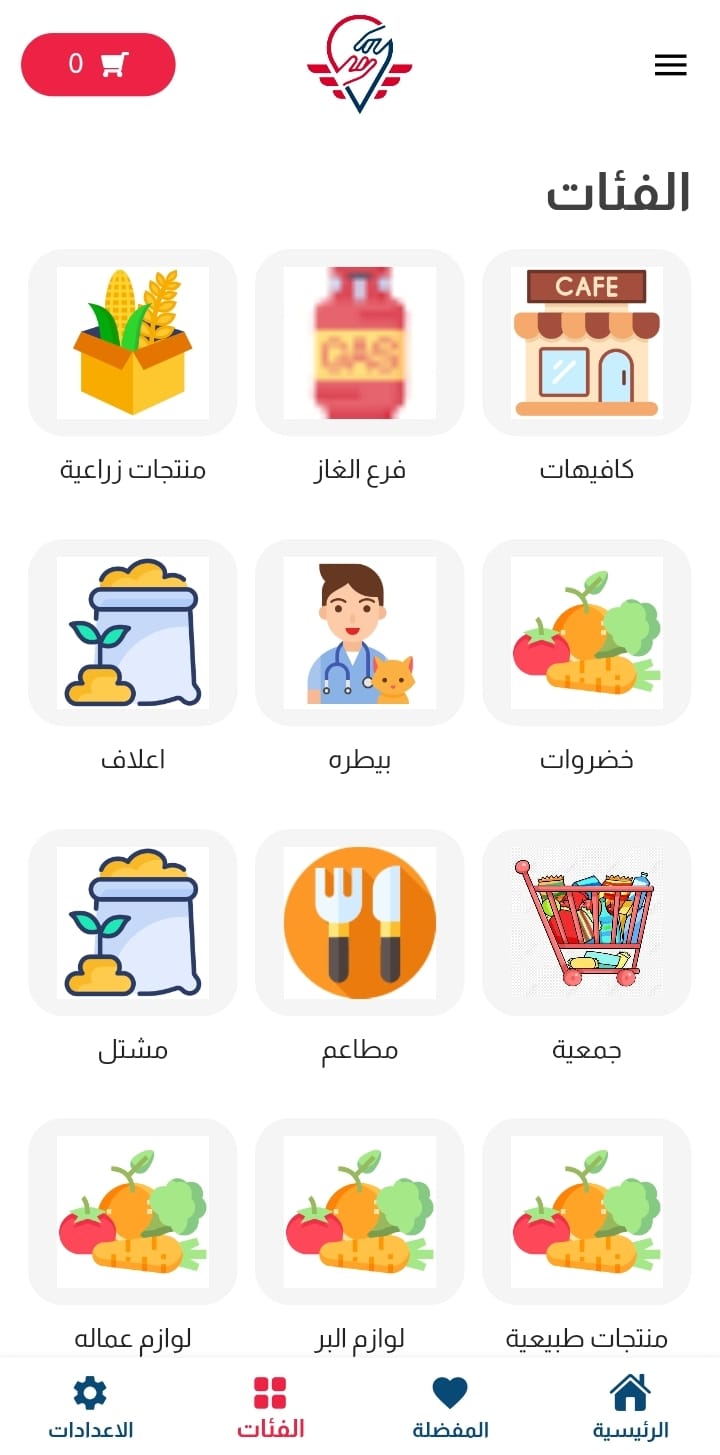Switch to the المفضلة tab
Viewport: 720px width, 1455px height.
[x=450, y=1406]
